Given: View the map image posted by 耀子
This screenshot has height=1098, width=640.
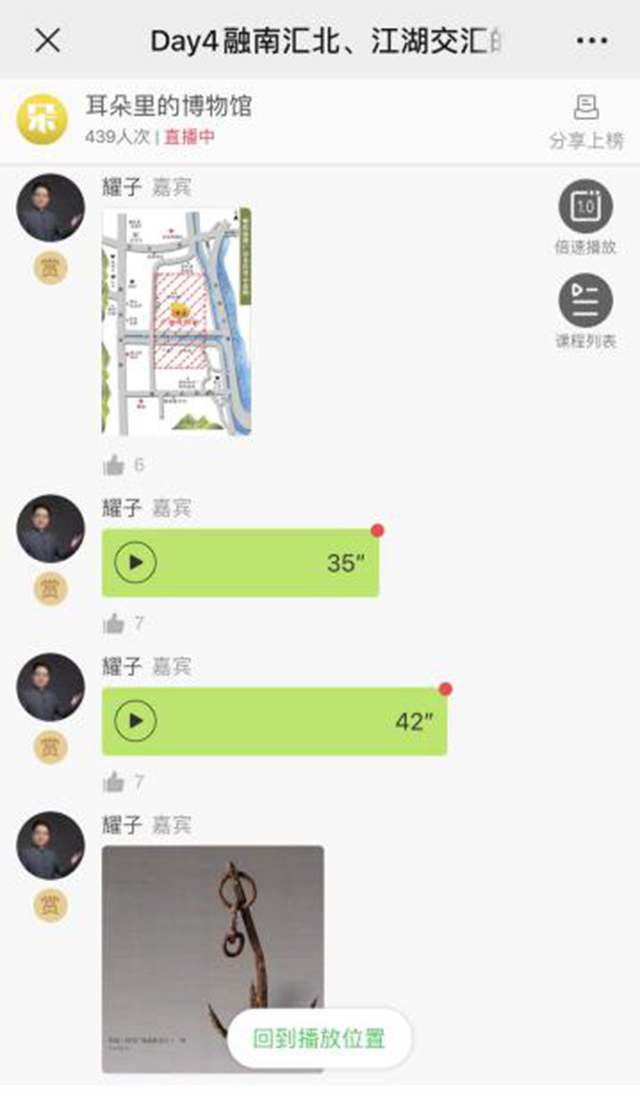Looking at the screenshot, I should click(x=177, y=322).
